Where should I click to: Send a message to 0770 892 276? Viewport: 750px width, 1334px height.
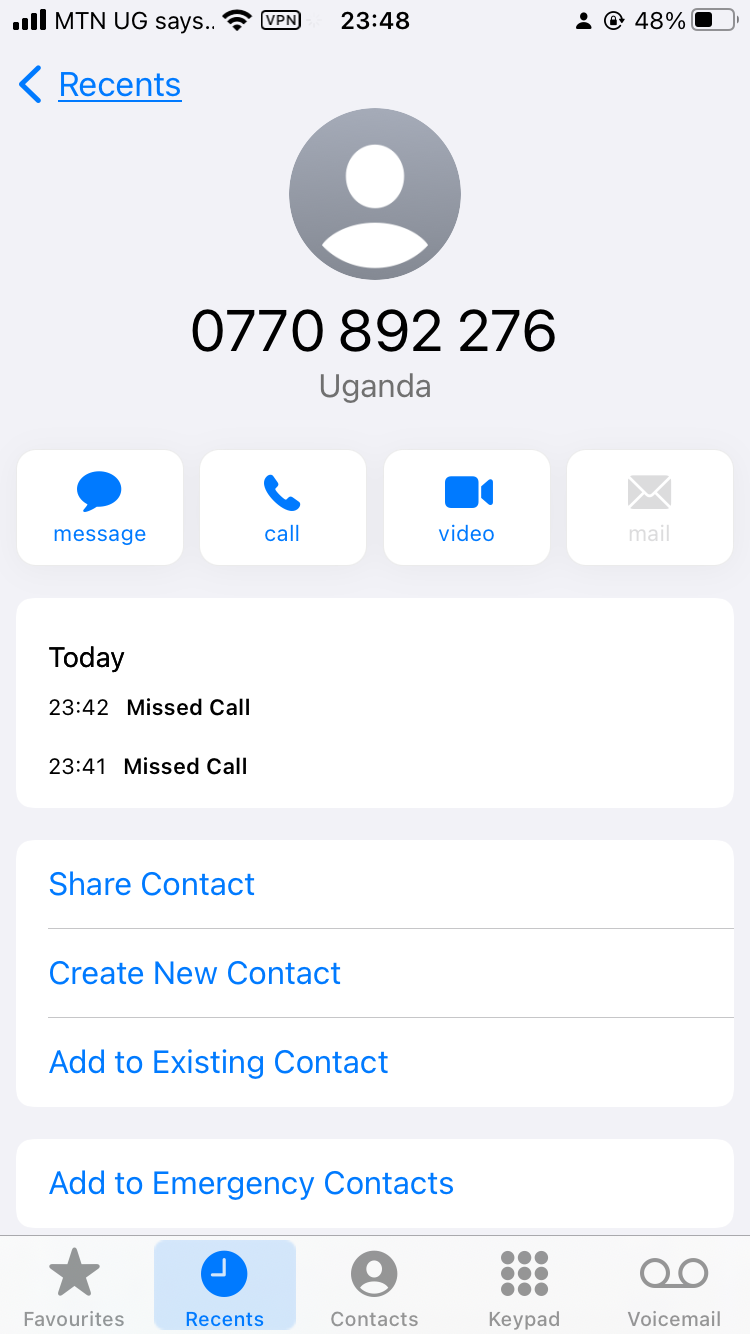[100, 507]
